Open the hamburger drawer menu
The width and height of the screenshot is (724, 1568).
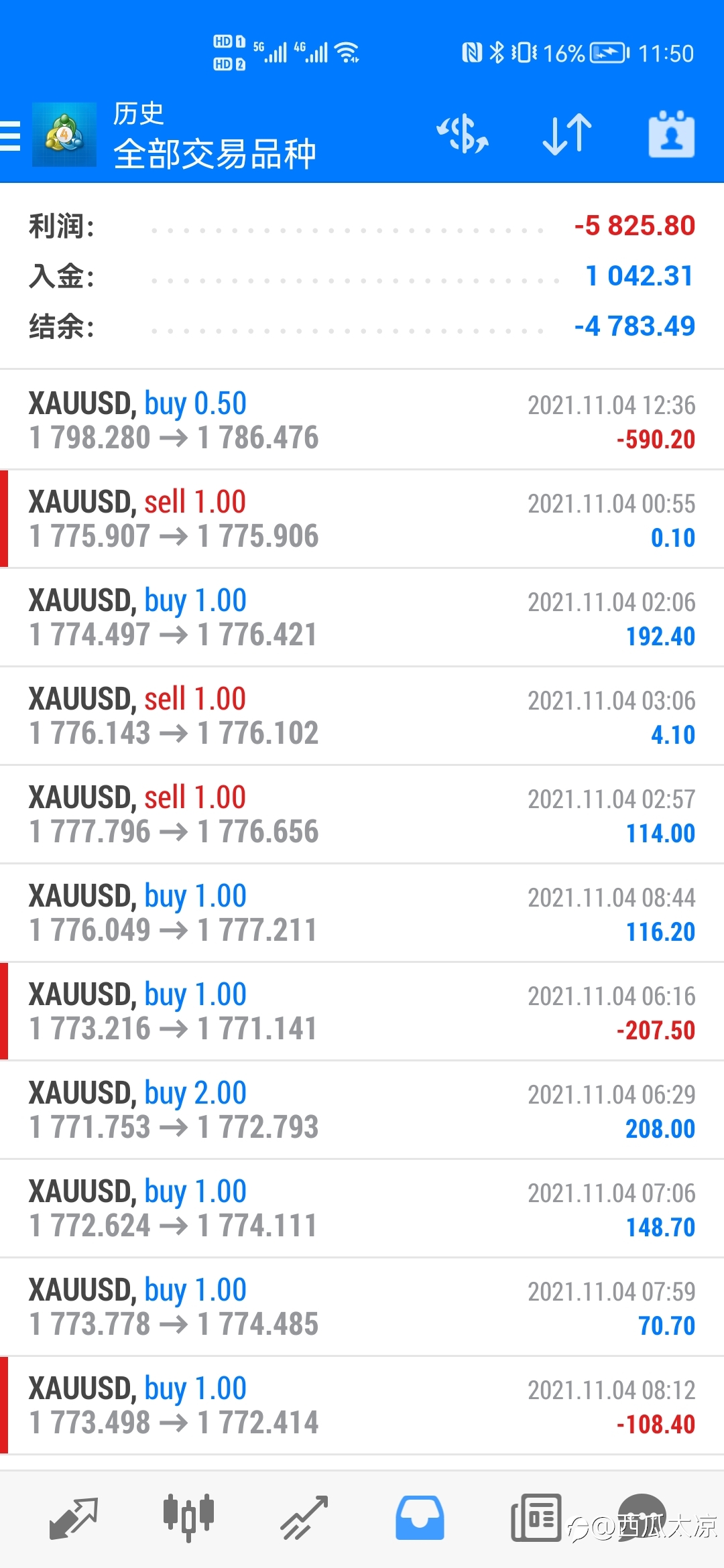click(x=10, y=135)
